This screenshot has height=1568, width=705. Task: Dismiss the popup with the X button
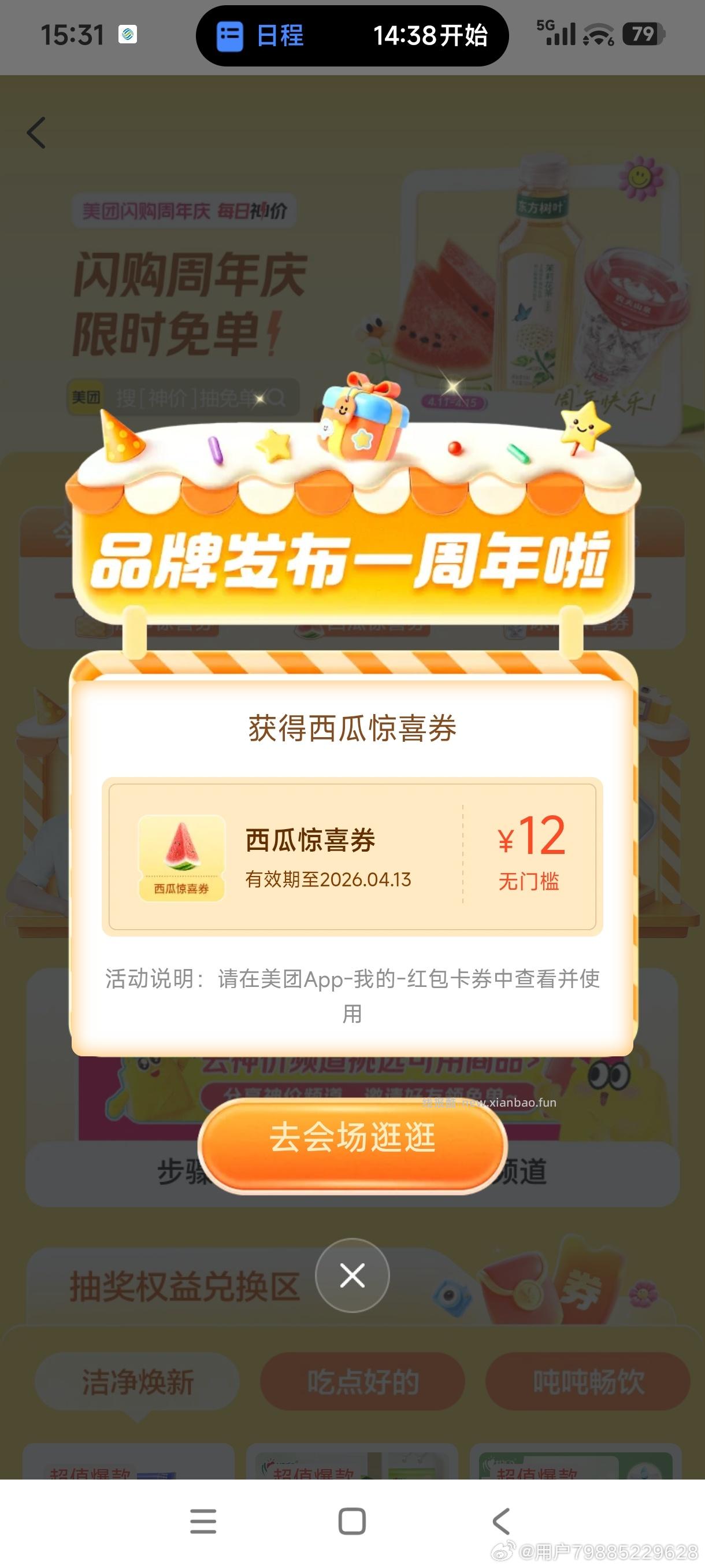click(x=351, y=1275)
